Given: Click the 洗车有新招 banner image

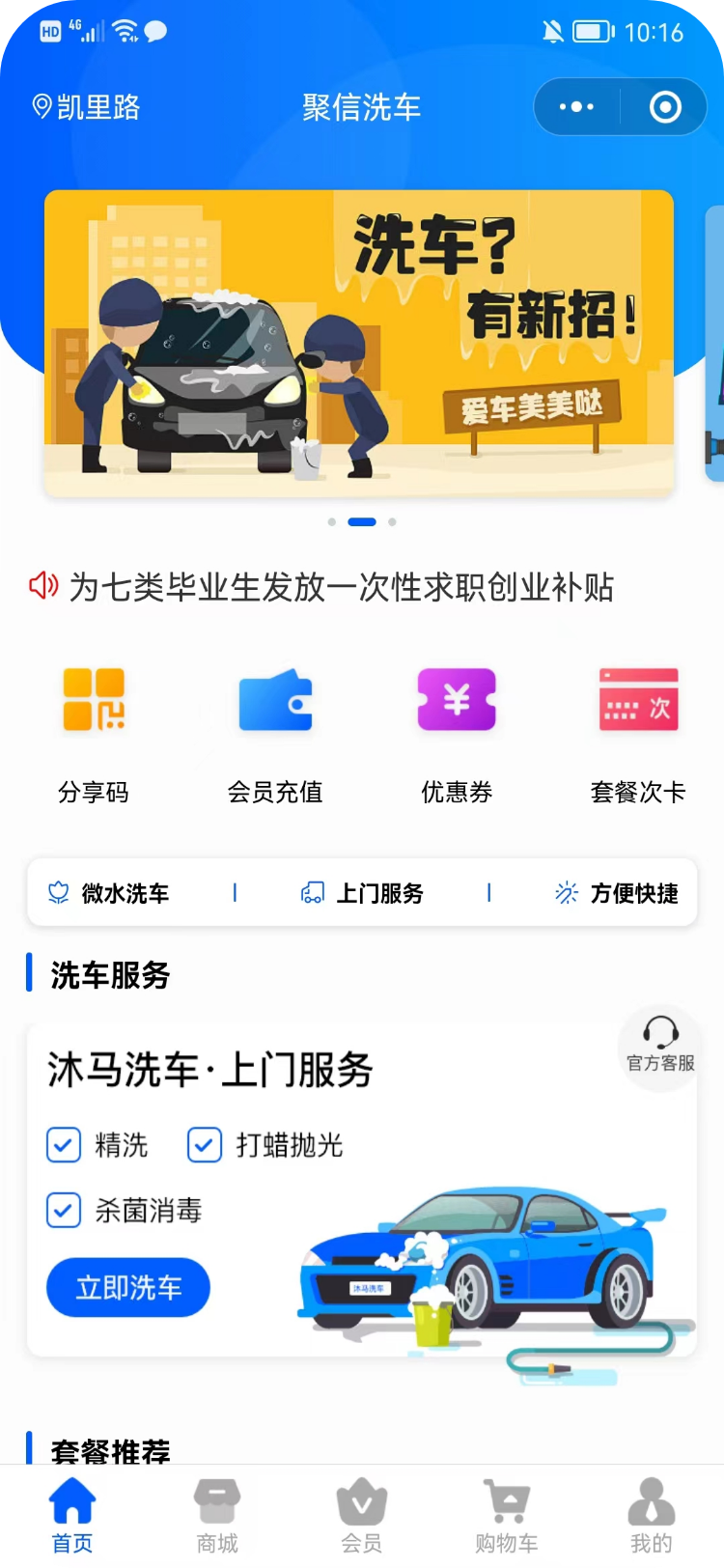Looking at the screenshot, I should tap(362, 344).
